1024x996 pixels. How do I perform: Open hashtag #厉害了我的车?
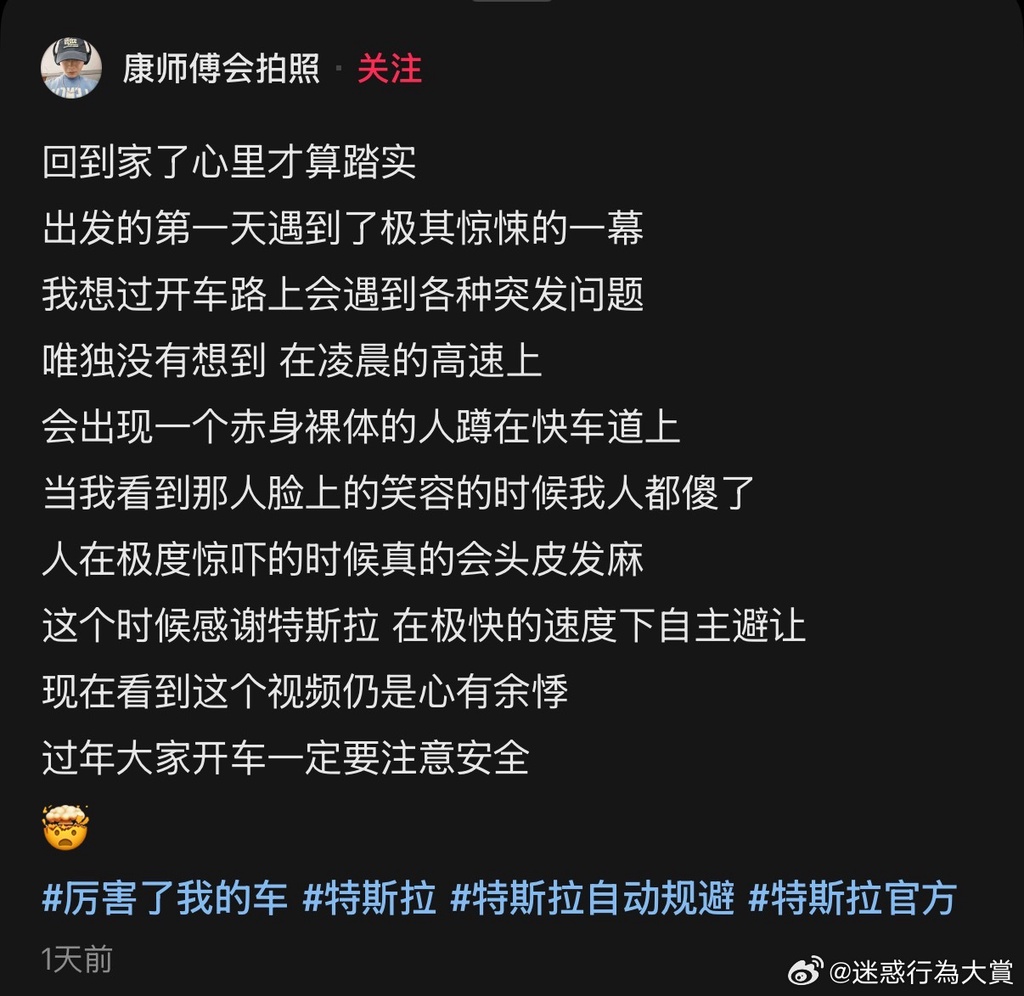coord(165,898)
